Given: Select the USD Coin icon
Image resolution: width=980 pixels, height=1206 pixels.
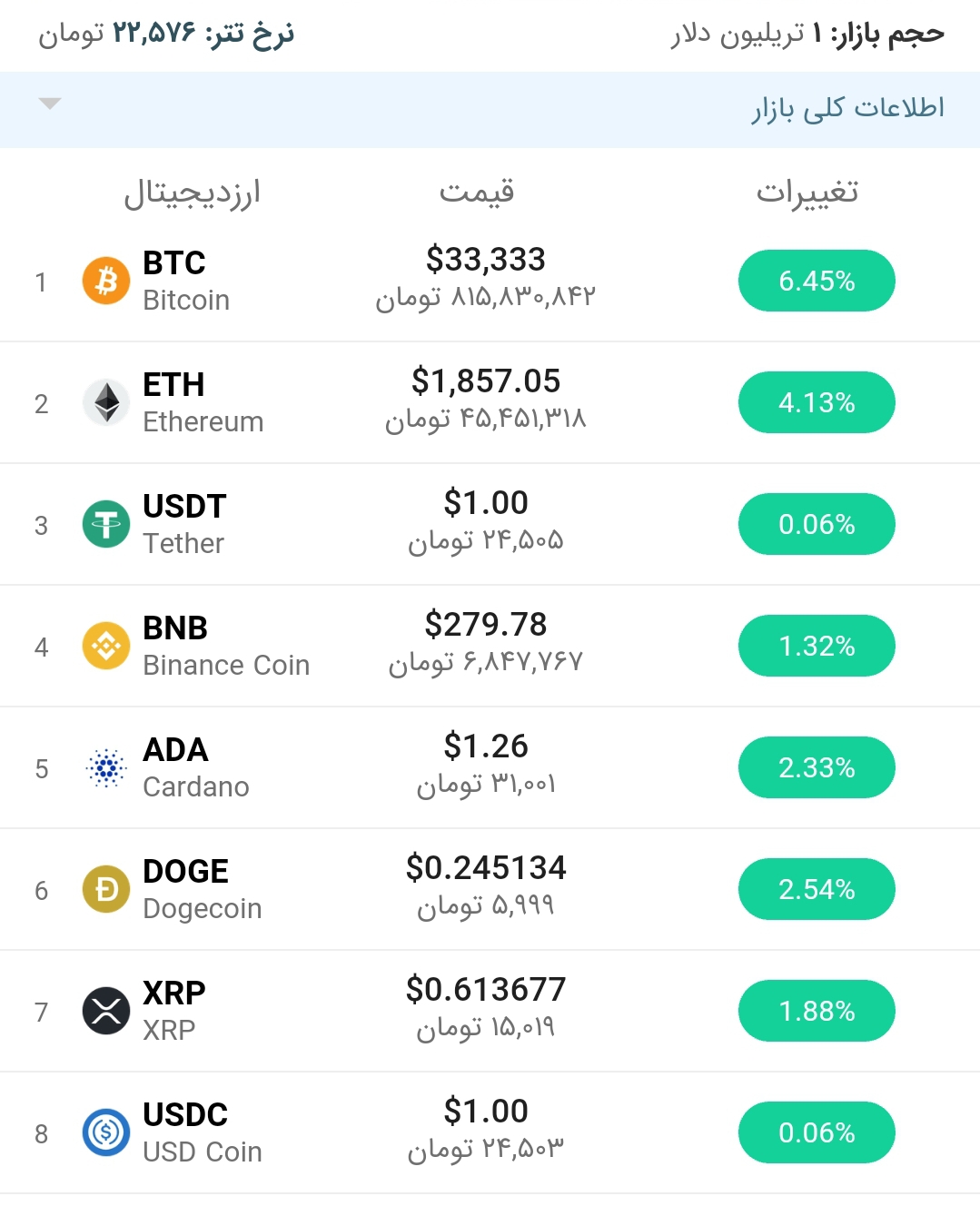Looking at the screenshot, I should click(x=105, y=1132).
